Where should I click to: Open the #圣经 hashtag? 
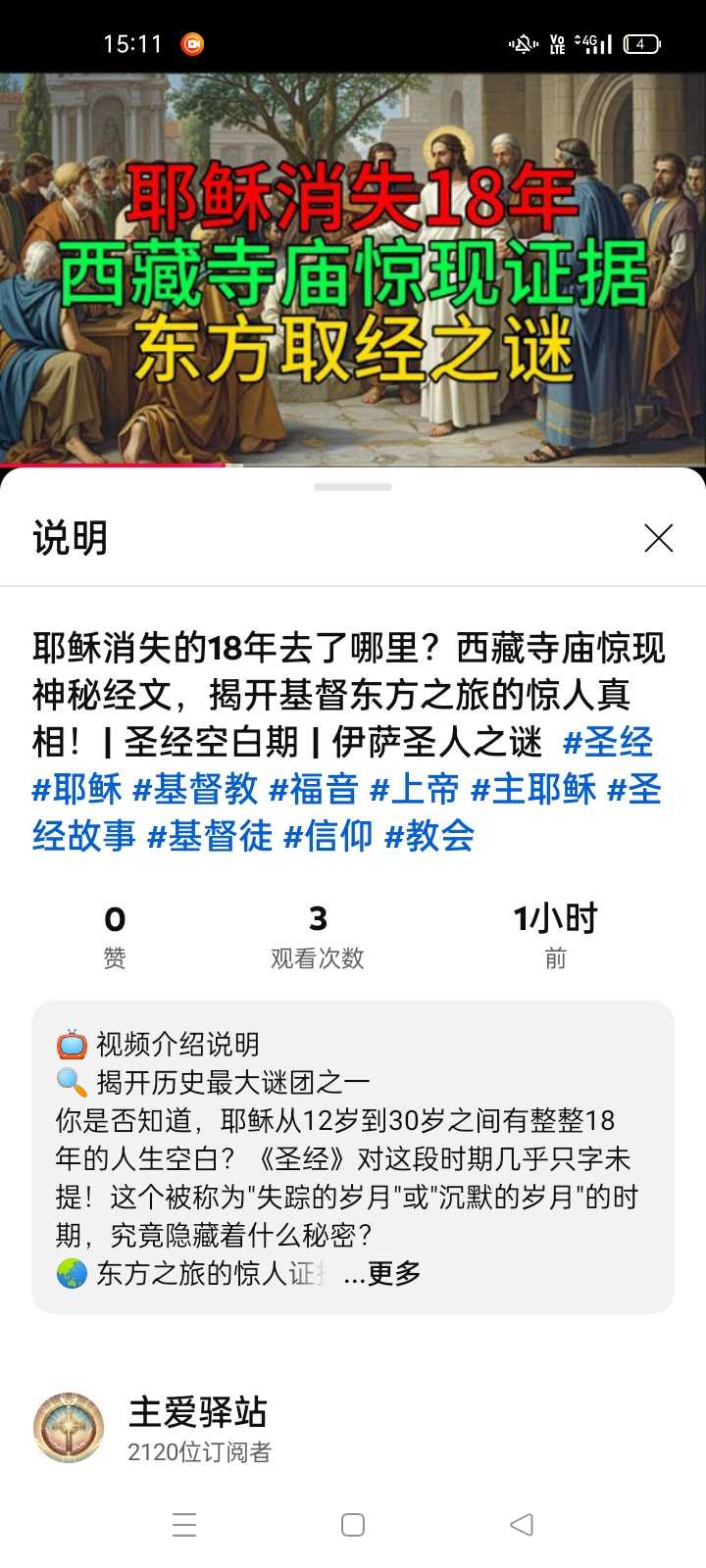pos(608,742)
